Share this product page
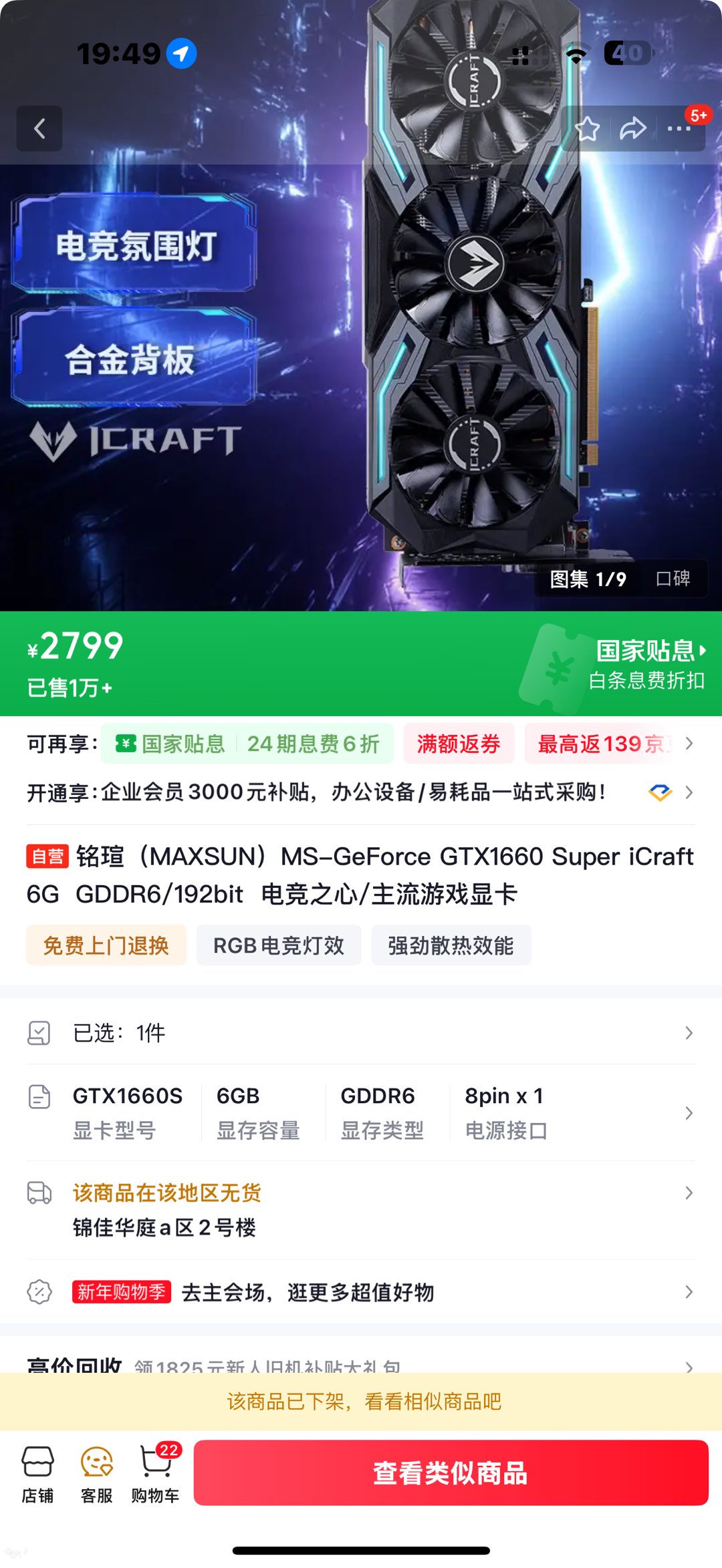Image resolution: width=722 pixels, height=1568 pixels. [632, 129]
